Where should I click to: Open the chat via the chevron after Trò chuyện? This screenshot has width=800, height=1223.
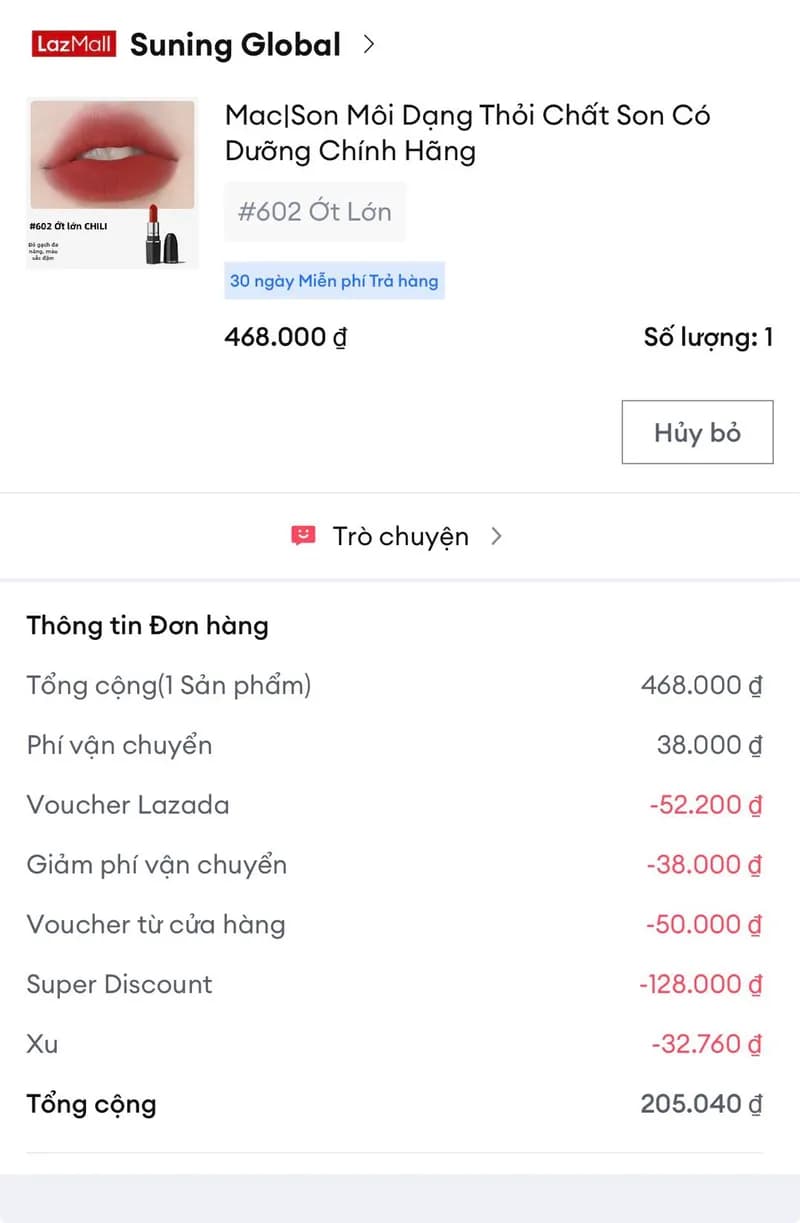[x=495, y=536]
